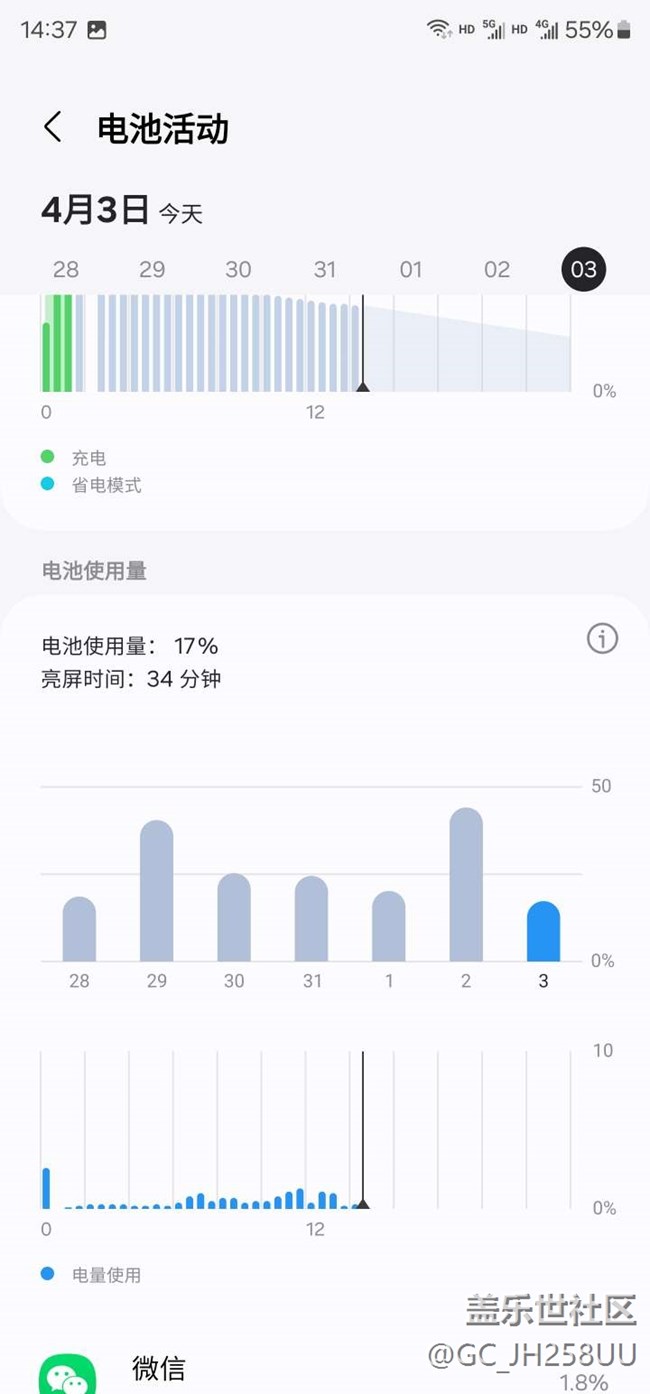Tap the highlighted usage bar for day 3
The image size is (650, 1394).
[543, 931]
